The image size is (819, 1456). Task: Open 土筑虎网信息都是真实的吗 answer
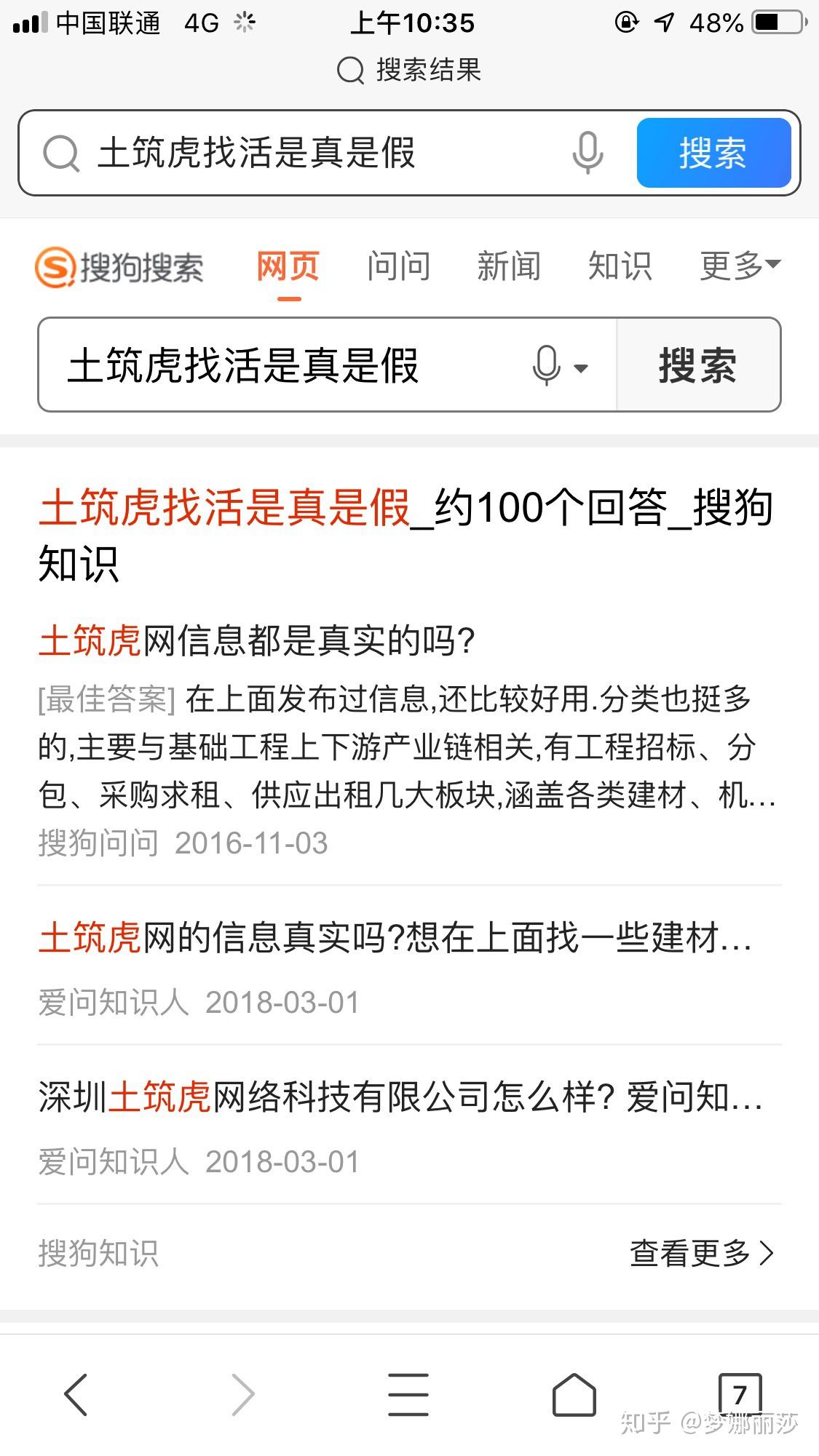pos(256,641)
